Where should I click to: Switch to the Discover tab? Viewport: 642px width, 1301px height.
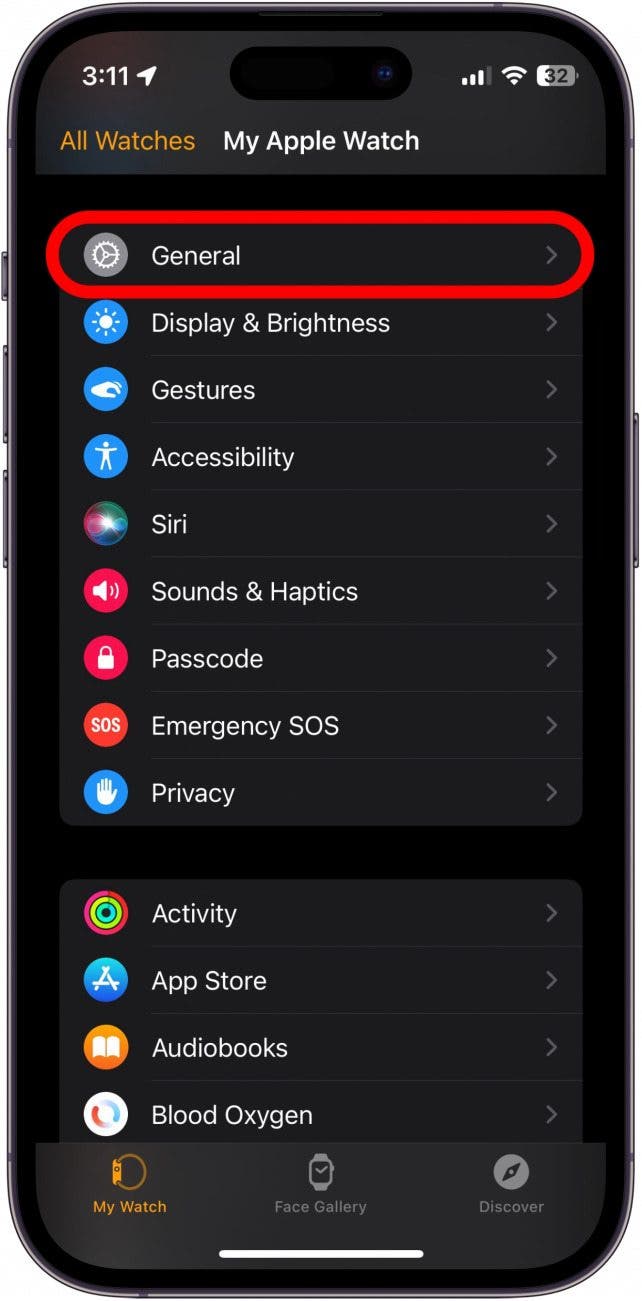(x=511, y=1185)
